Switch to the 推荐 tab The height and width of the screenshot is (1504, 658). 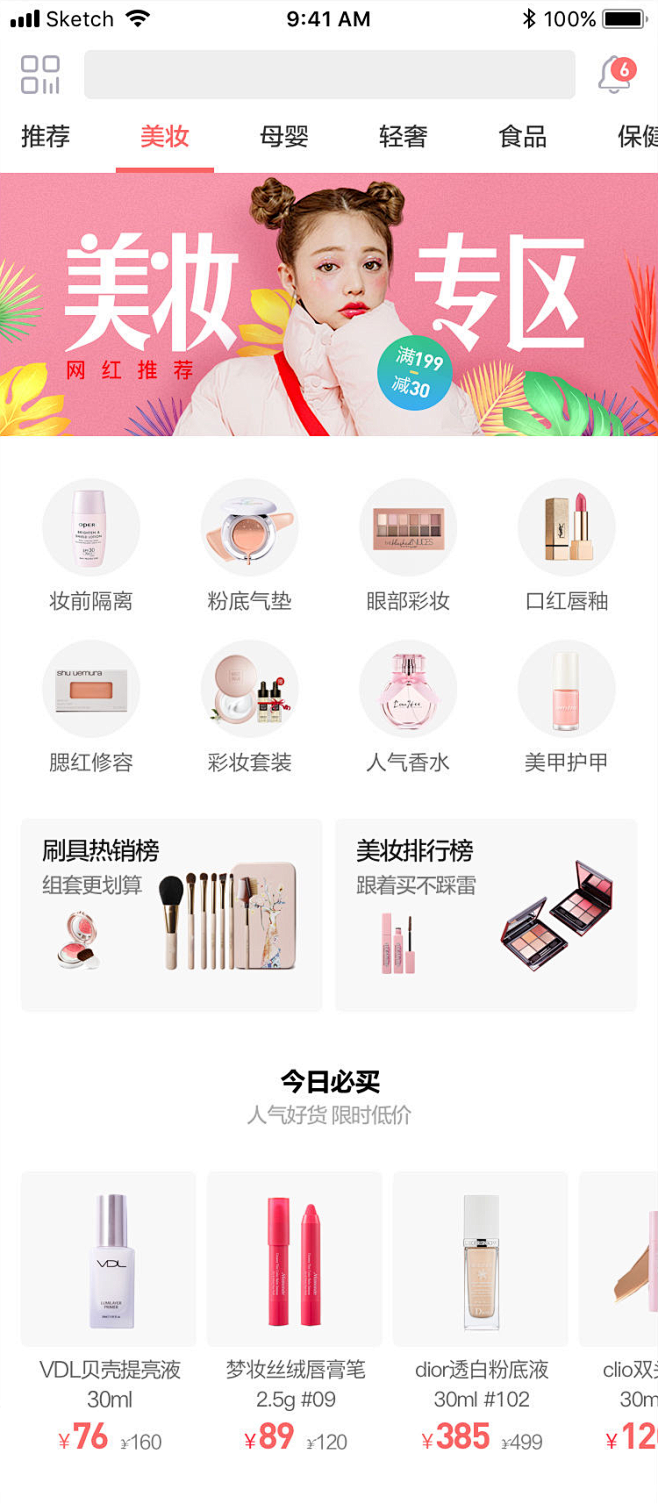[45, 137]
